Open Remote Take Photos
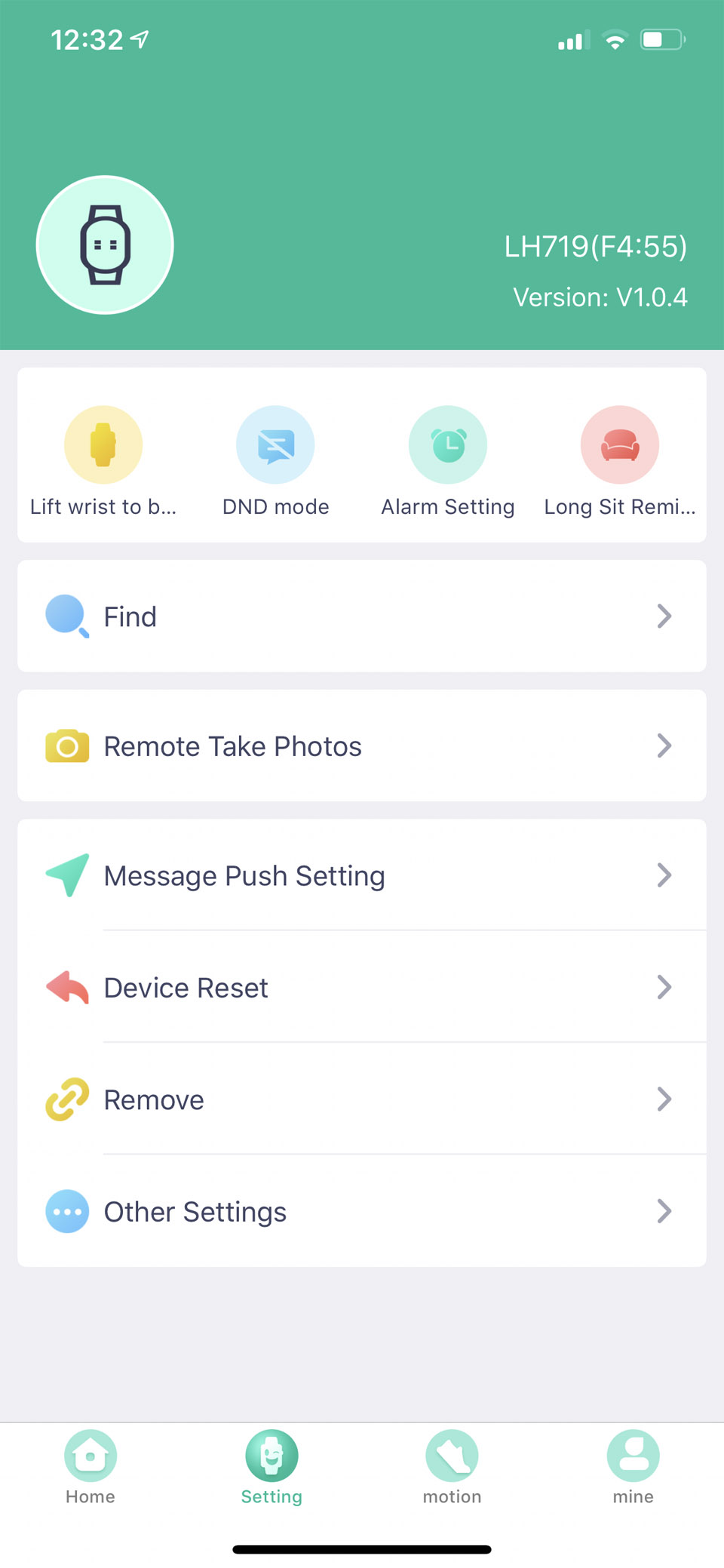Screen dimensions: 724x1568 click(362, 746)
